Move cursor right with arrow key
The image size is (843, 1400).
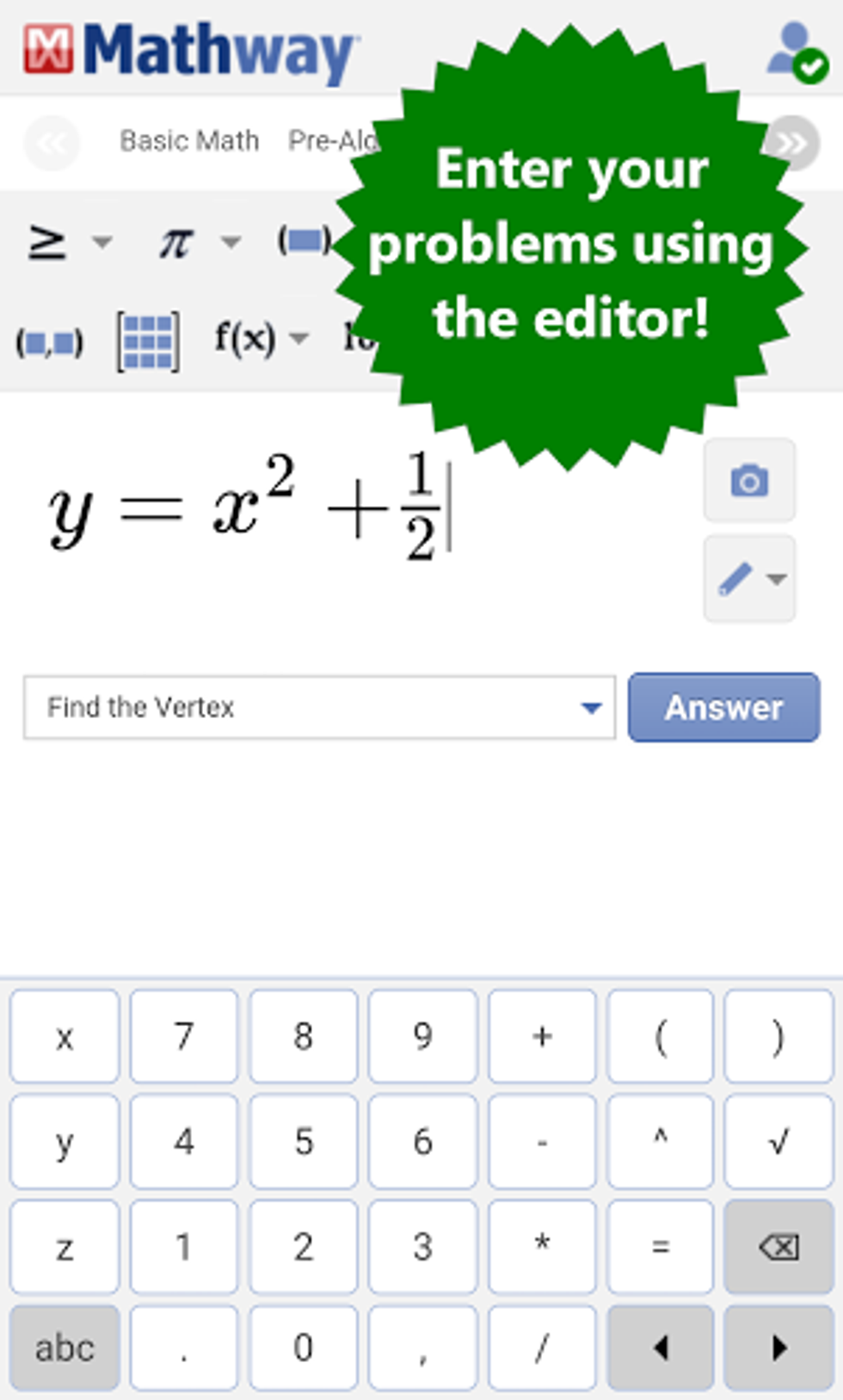pyautogui.click(x=778, y=1348)
